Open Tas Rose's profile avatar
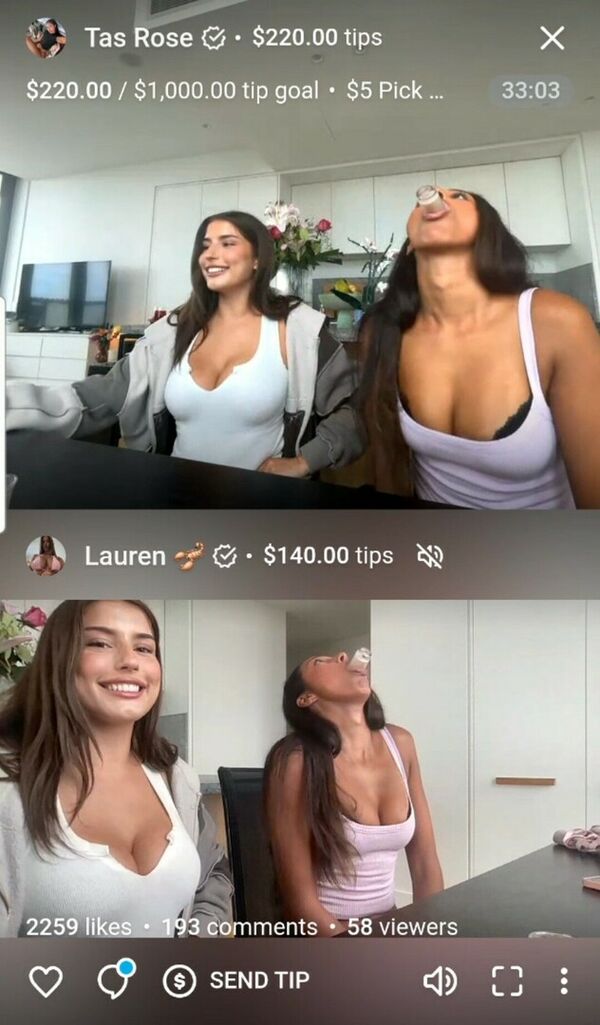600x1025 pixels. (46, 38)
